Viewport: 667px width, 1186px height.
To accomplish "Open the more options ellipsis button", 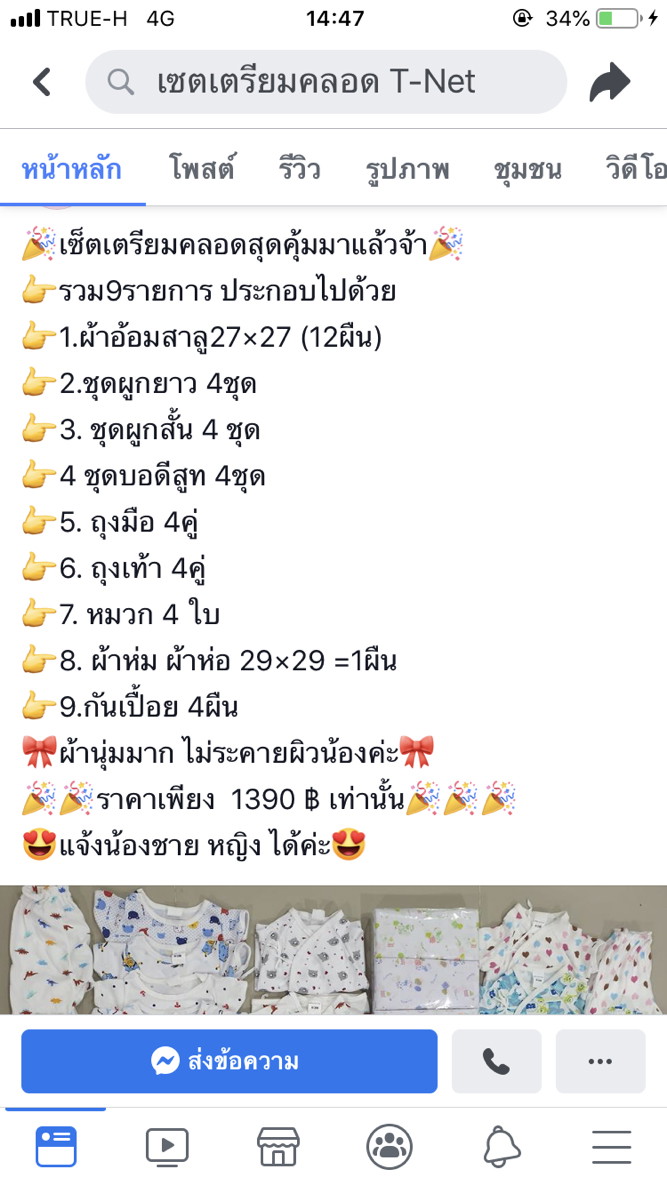I will click(x=600, y=1061).
